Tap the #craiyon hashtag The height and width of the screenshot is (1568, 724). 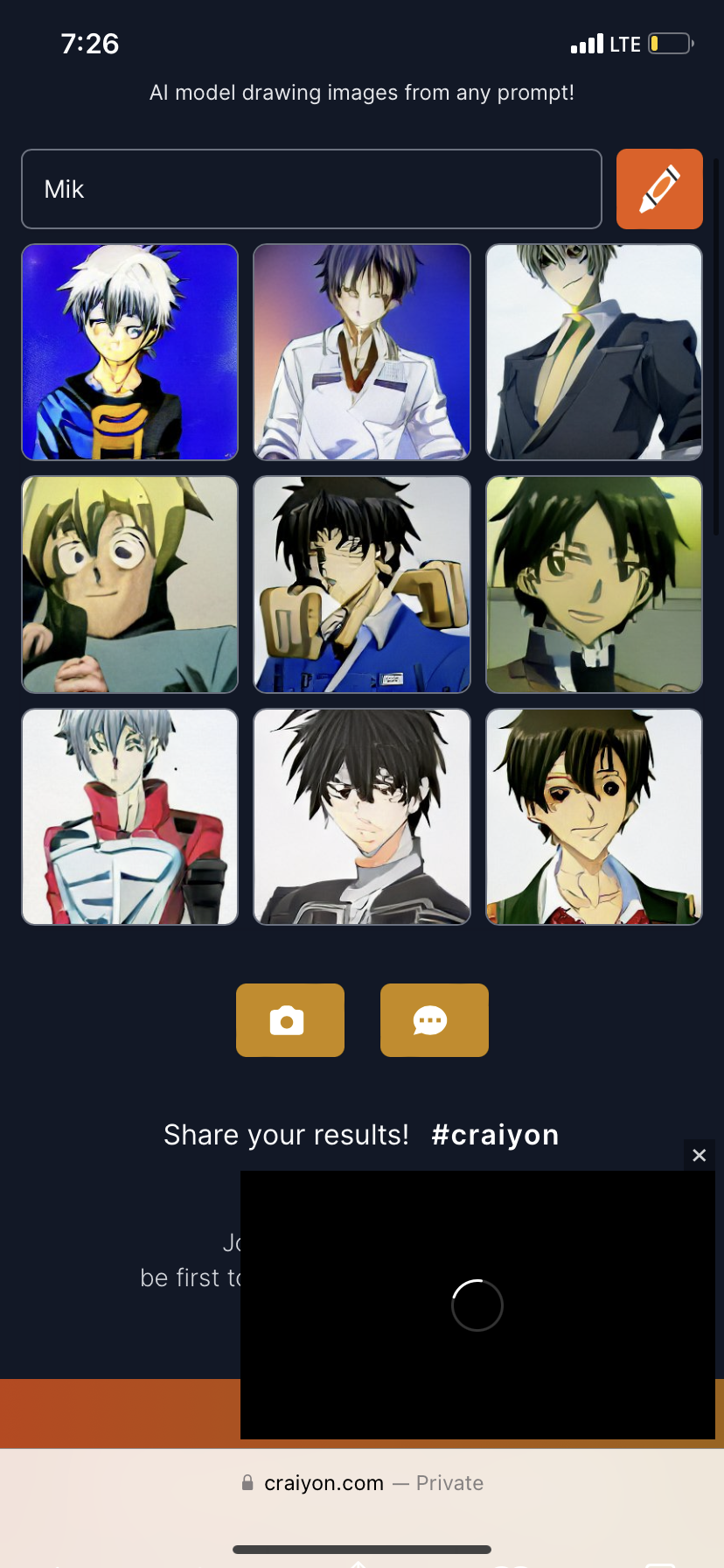(x=495, y=1135)
